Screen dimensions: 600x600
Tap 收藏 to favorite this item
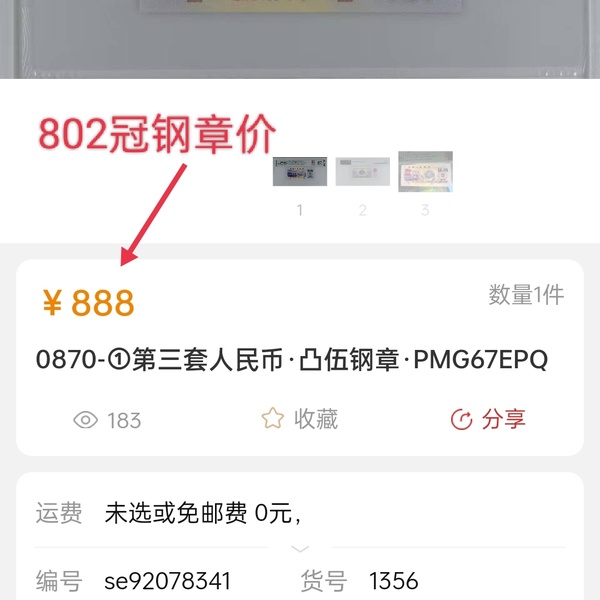tap(300, 419)
